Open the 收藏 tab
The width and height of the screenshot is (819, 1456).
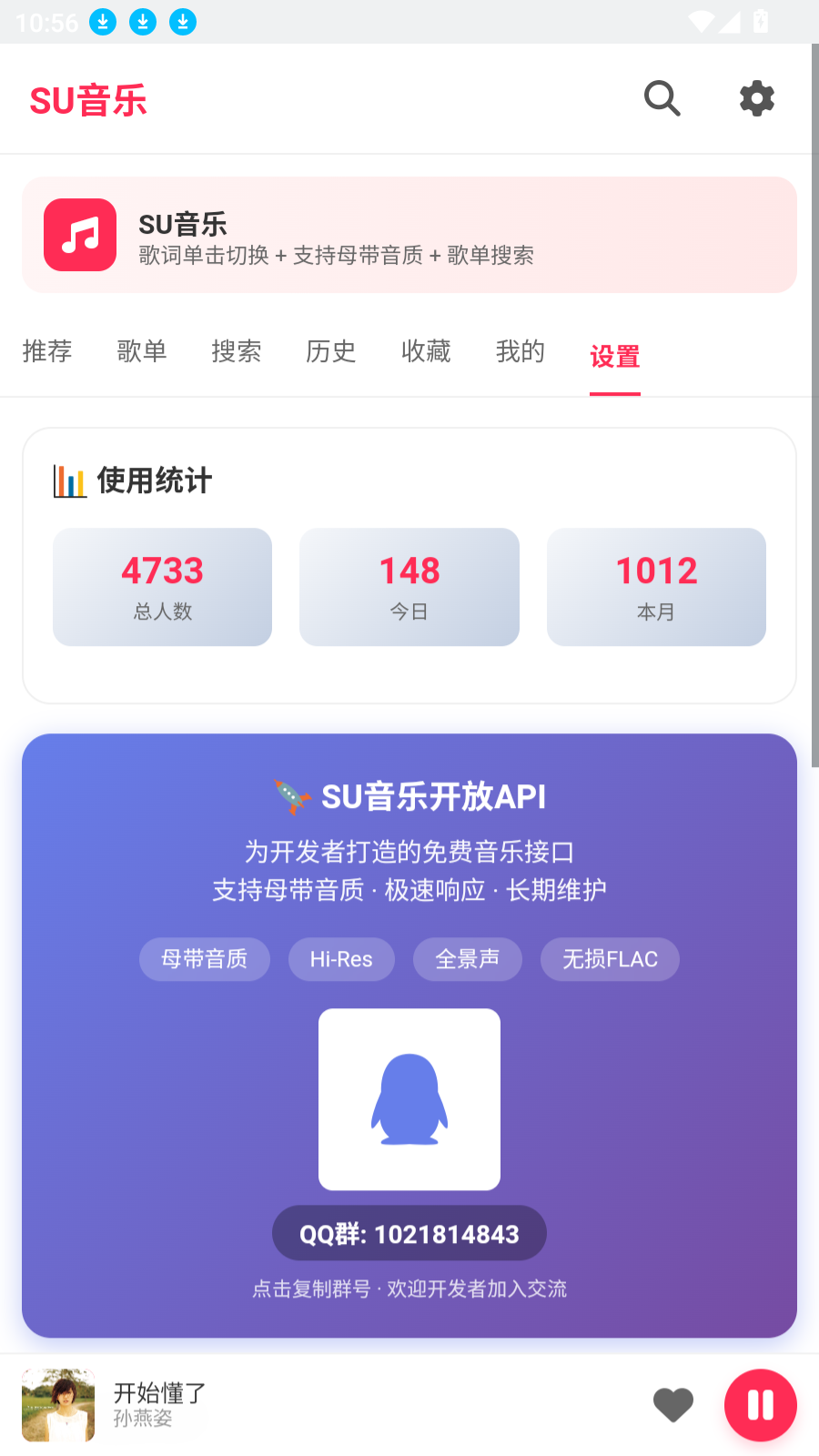point(426,352)
